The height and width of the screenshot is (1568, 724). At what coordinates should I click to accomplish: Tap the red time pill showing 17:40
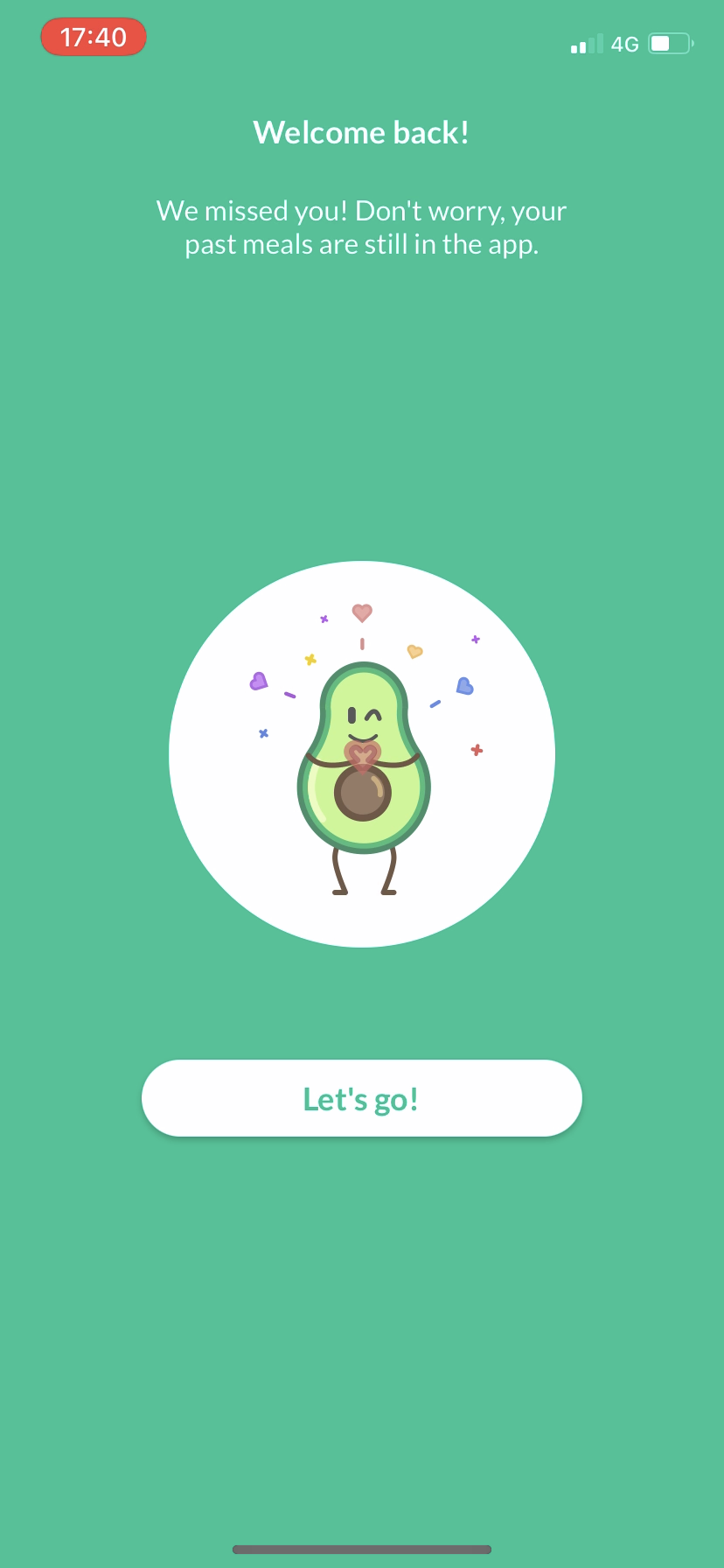click(x=93, y=37)
